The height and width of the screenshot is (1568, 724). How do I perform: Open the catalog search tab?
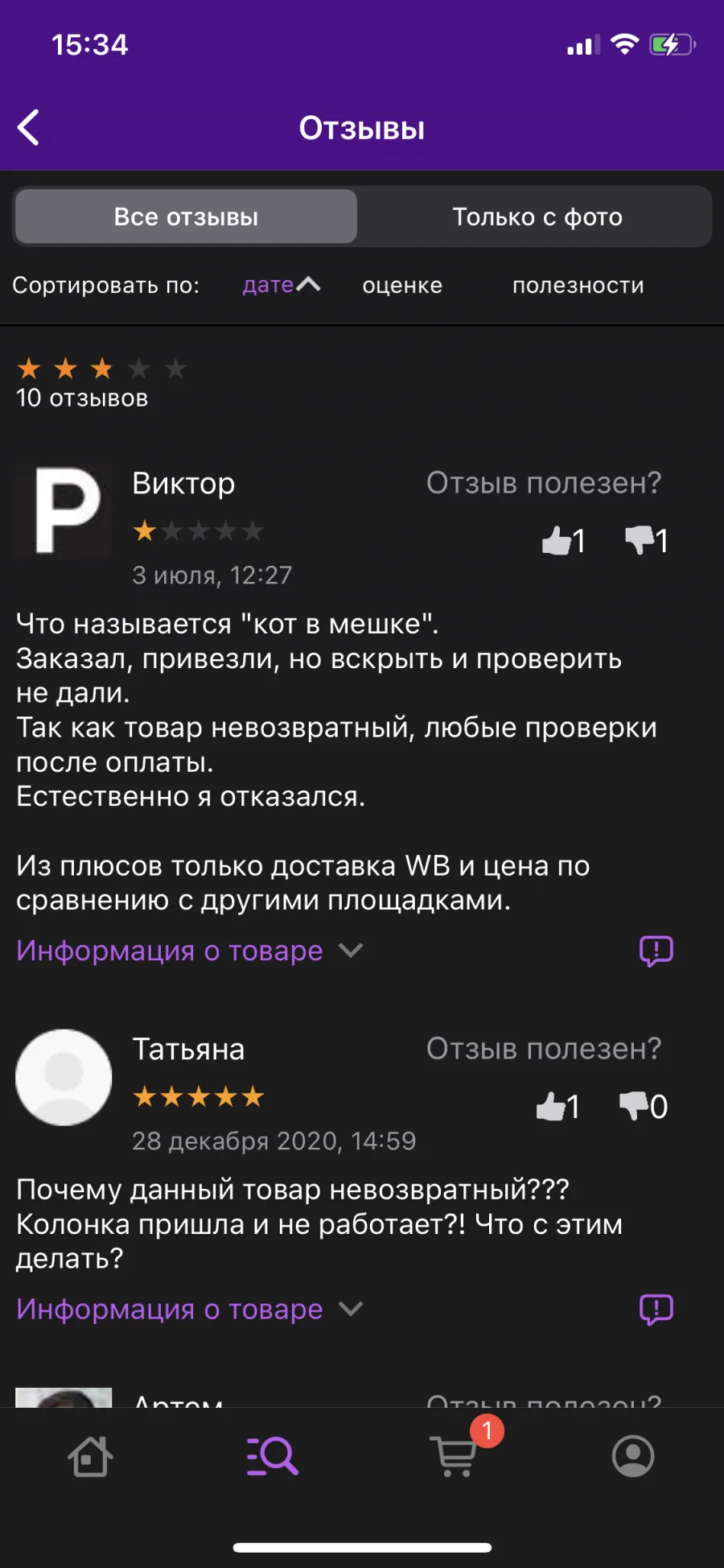click(x=272, y=1456)
